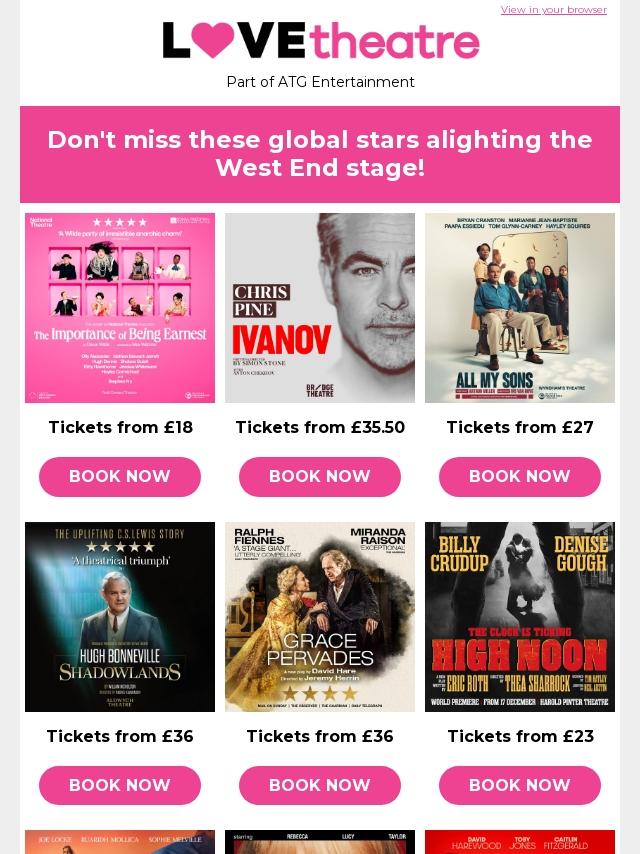This screenshot has height=854, width=640.
Task: Book now for Grace Pervades
Action: [320, 786]
